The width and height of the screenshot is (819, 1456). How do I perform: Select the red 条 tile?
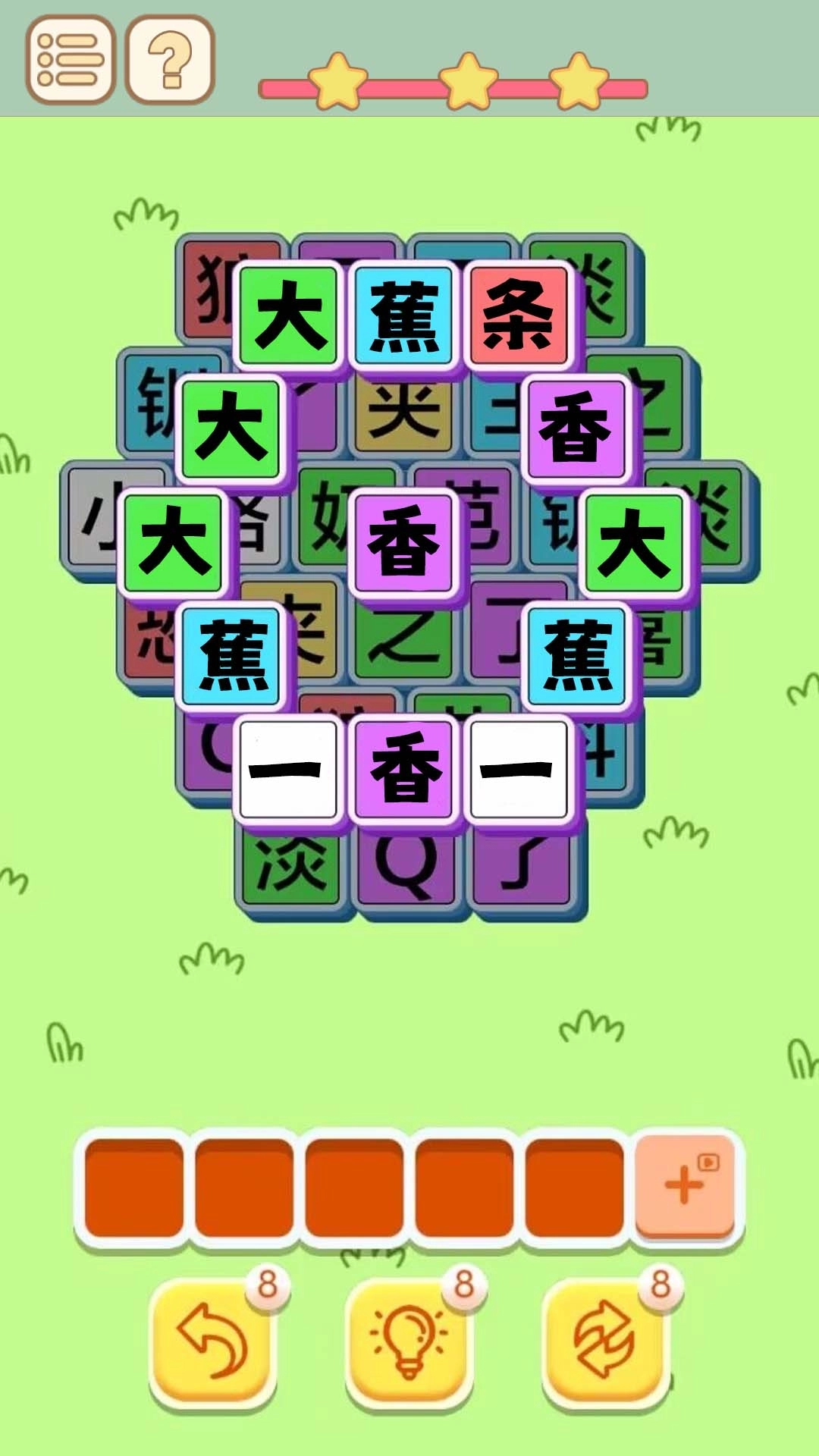(519, 315)
